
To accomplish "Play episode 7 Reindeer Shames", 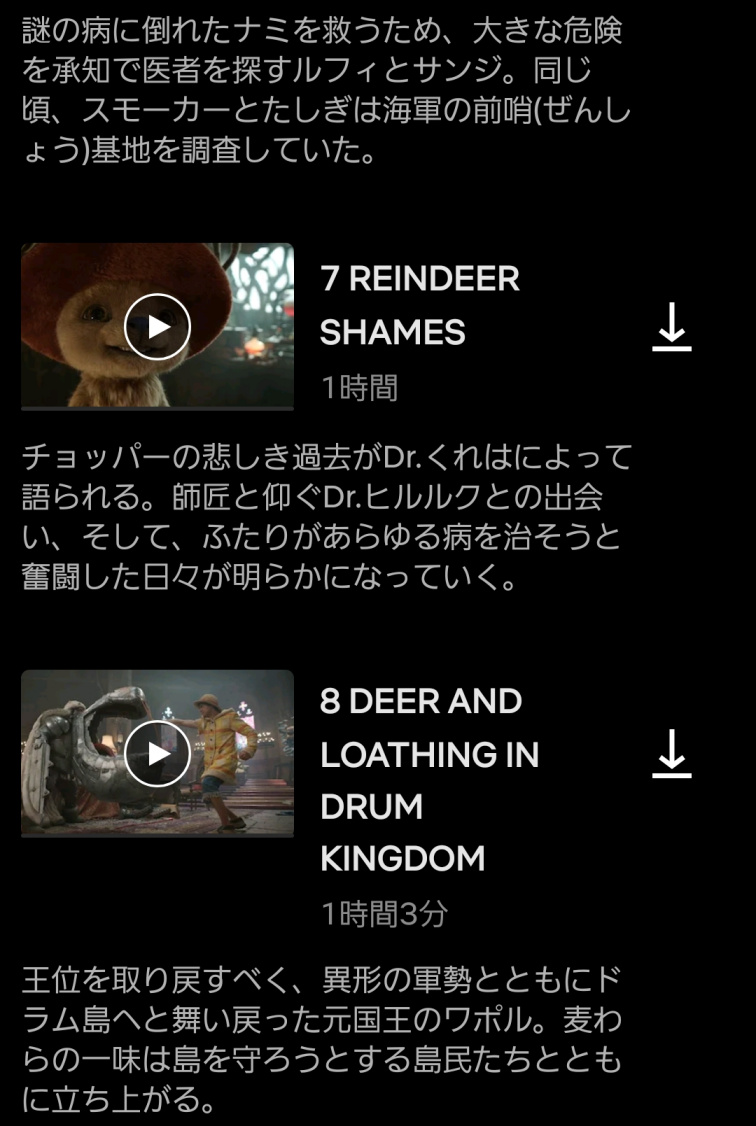I will click(157, 327).
